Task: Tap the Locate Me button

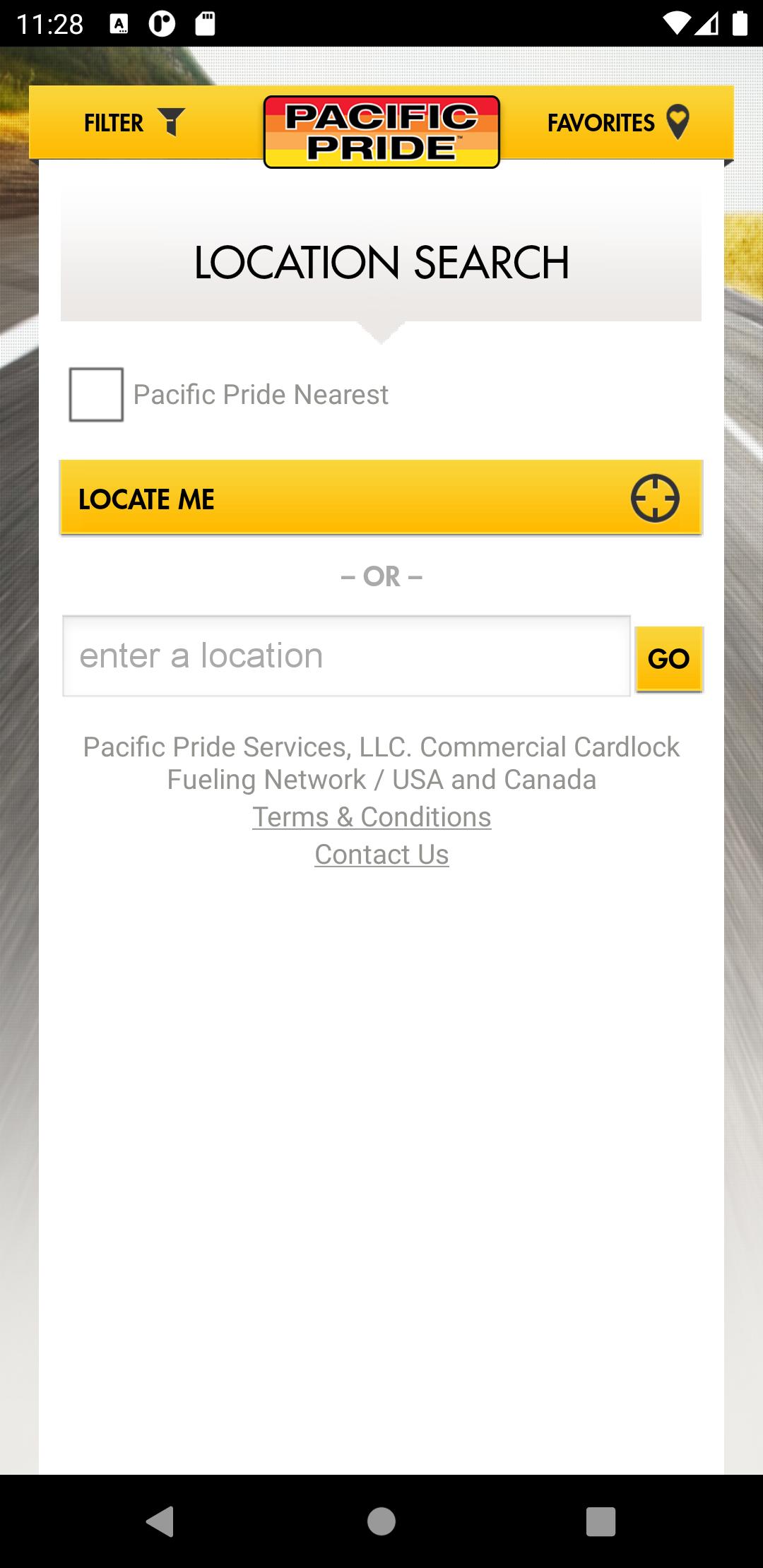Action: pos(381,499)
